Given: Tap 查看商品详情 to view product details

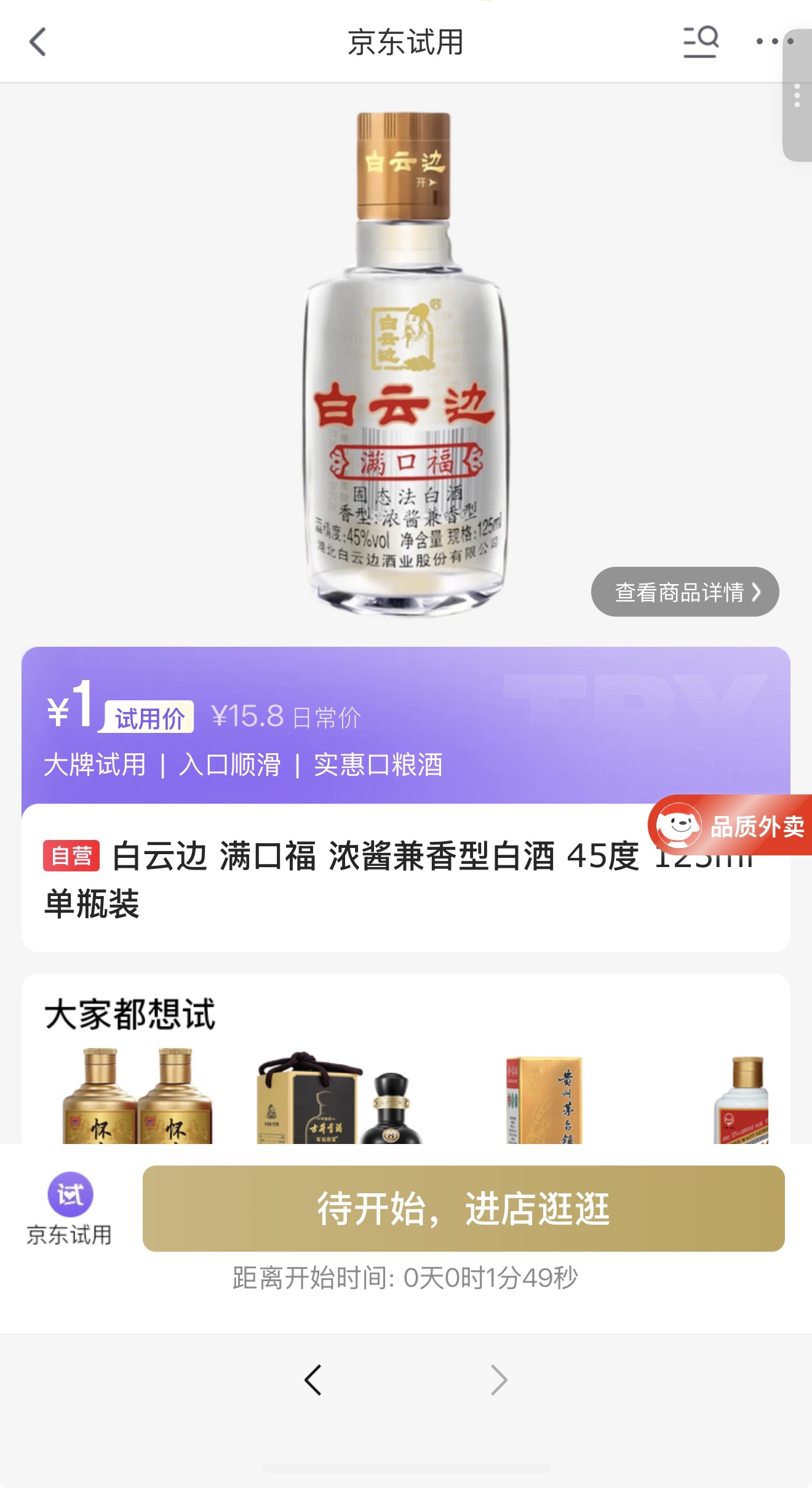Looking at the screenshot, I should tap(685, 592).
